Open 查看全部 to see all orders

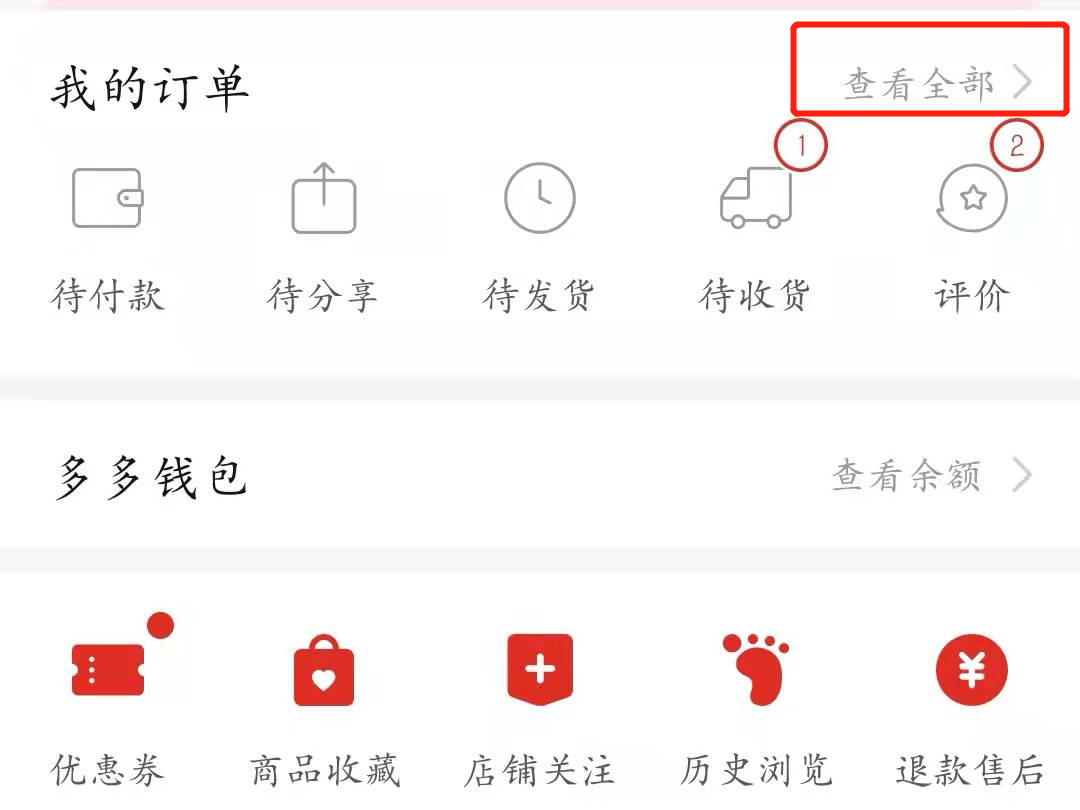click(x=935, y=84)
